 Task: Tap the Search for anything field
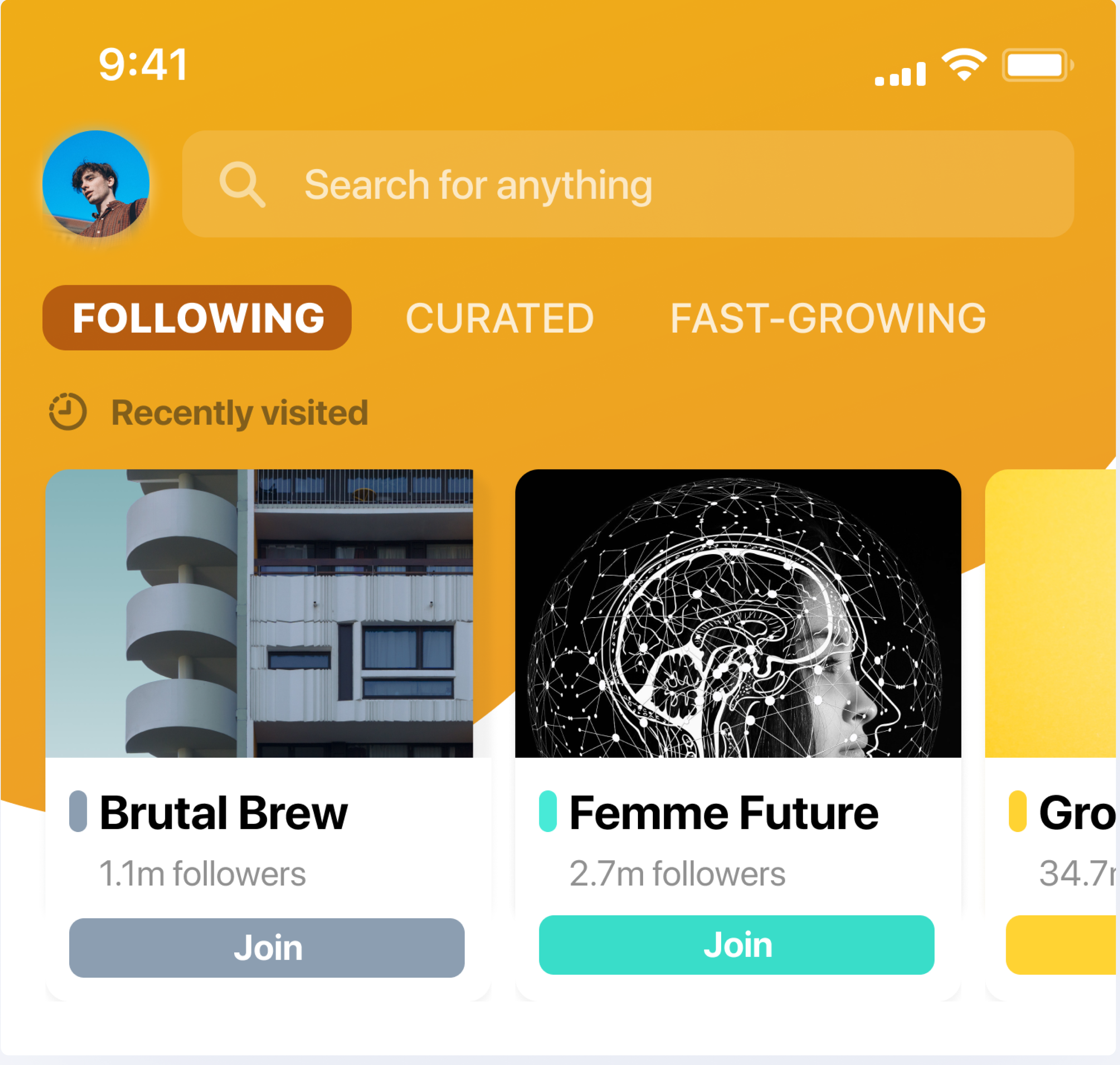627,184
